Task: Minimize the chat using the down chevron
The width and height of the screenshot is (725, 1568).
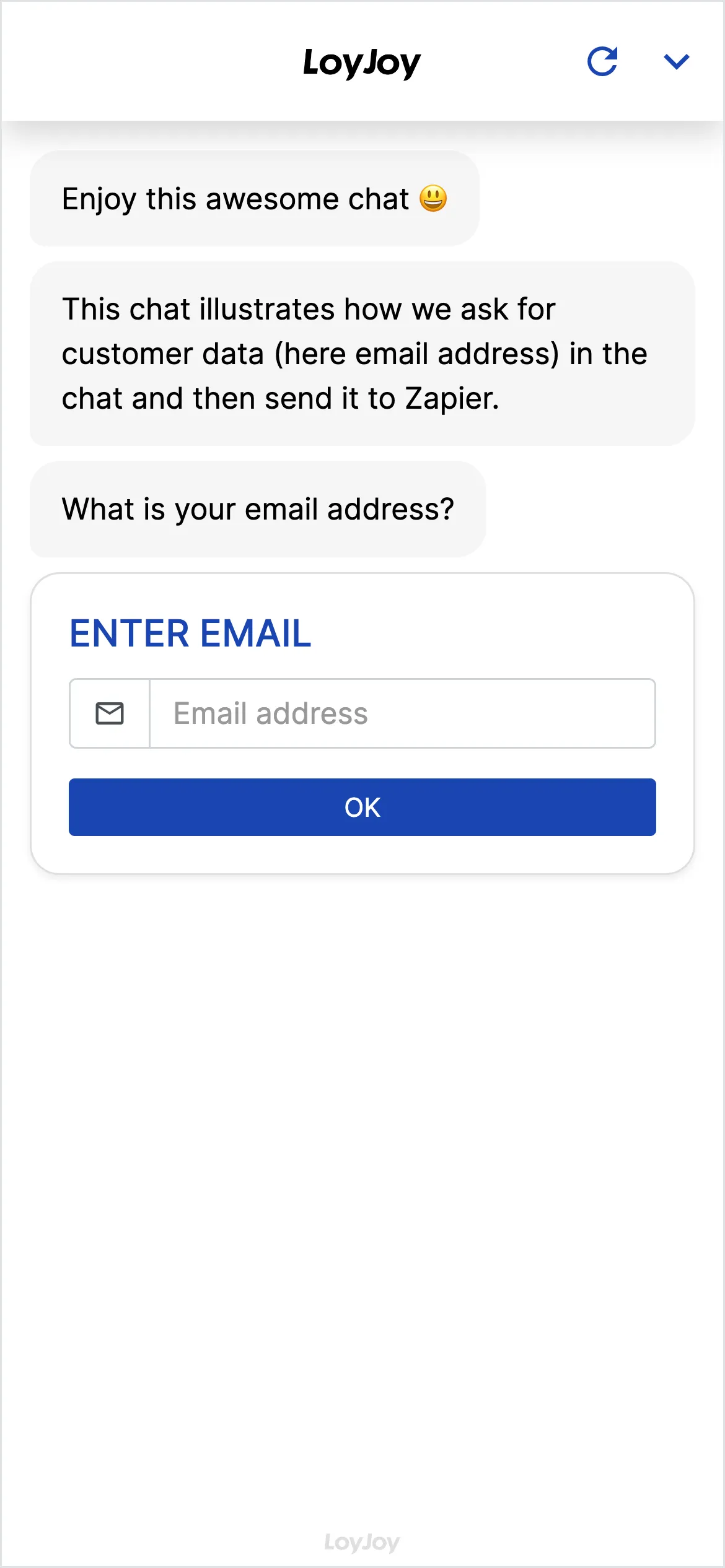Action: 676,61
